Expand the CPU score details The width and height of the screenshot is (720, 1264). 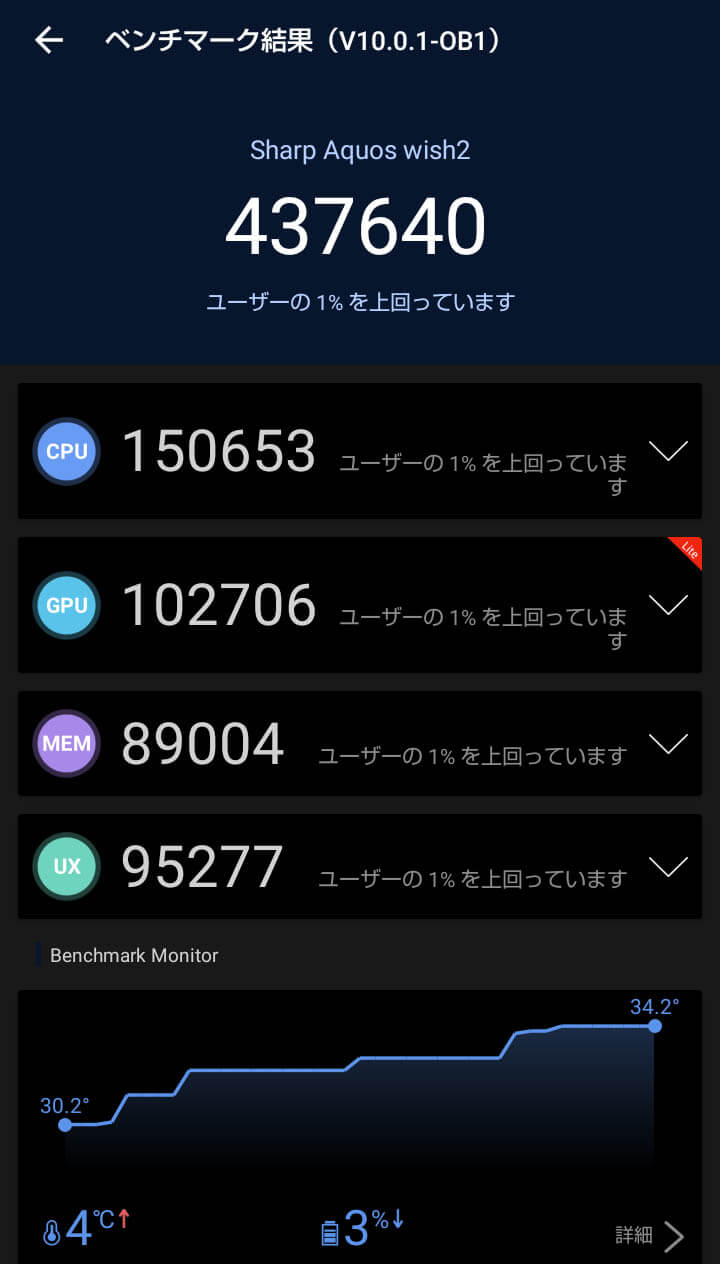click(668, 451)
